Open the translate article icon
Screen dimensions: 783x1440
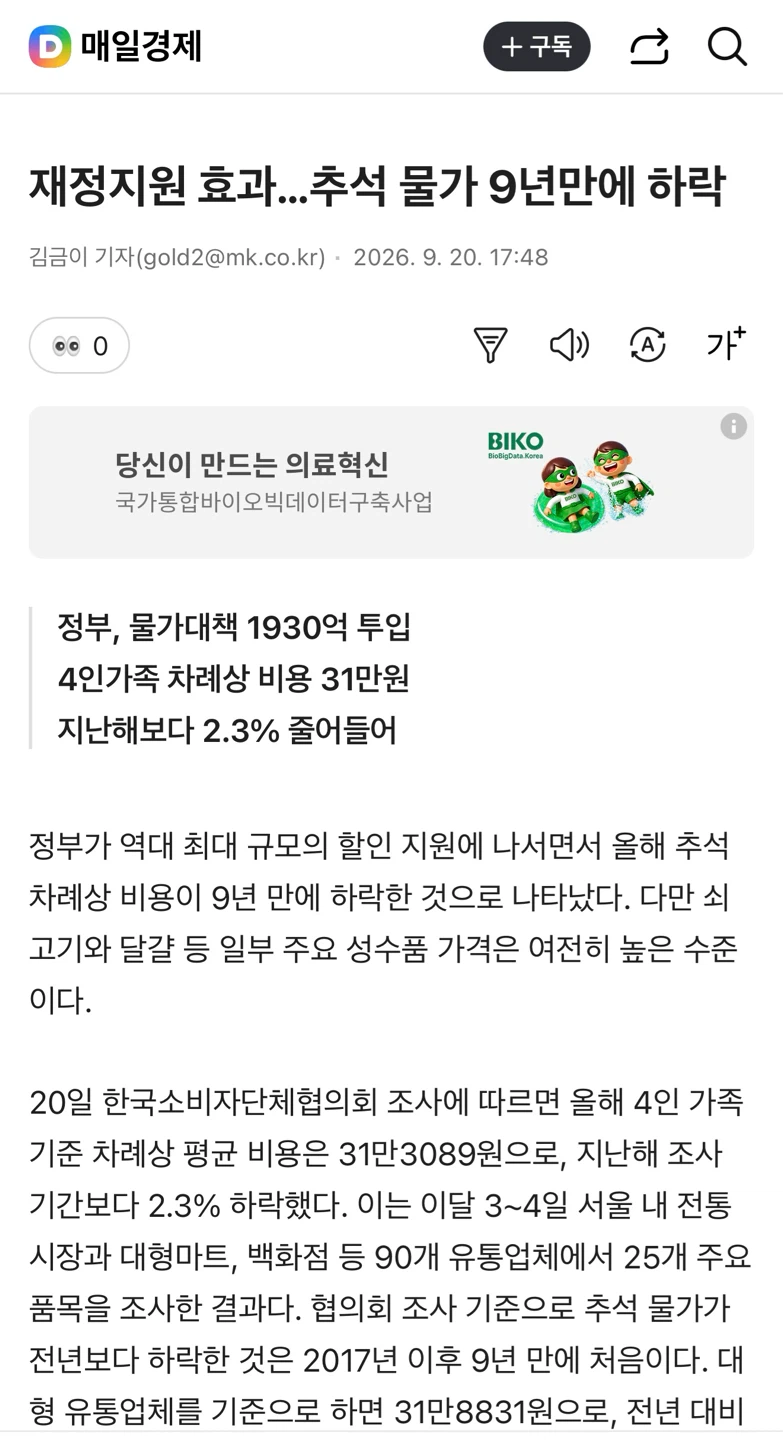(x=648, y=346)
